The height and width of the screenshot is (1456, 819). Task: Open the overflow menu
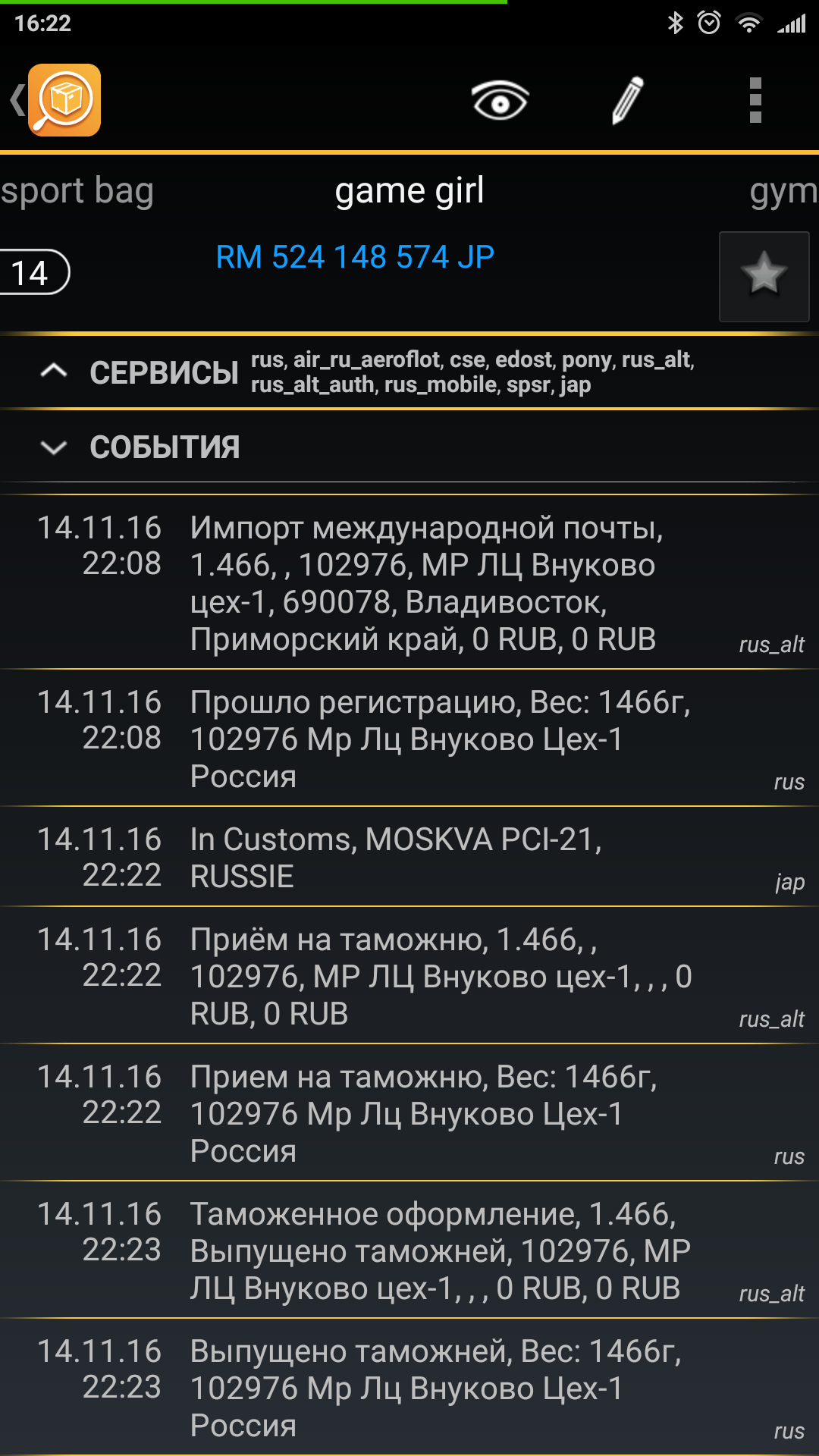[x=755, y=100]
